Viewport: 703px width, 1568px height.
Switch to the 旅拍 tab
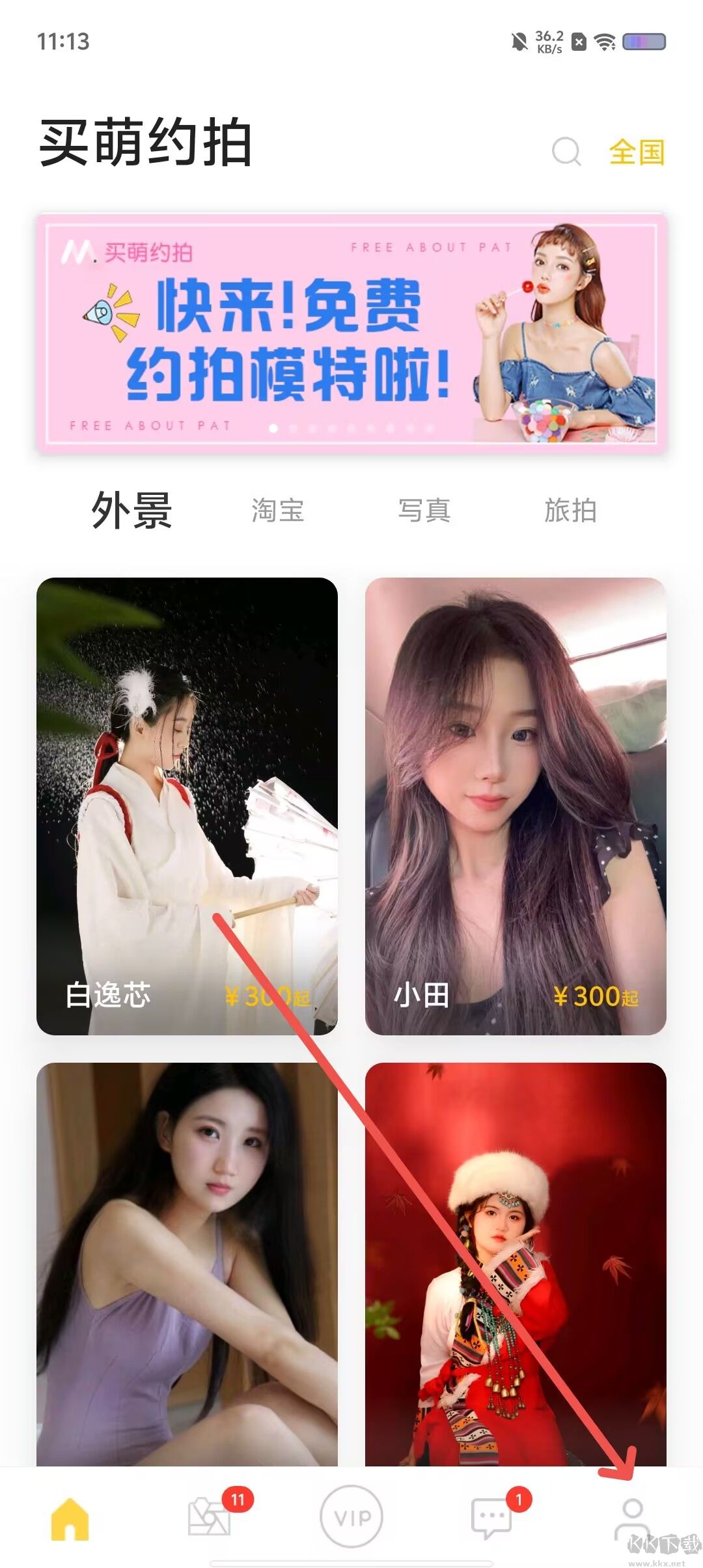[x=572, y=511]
